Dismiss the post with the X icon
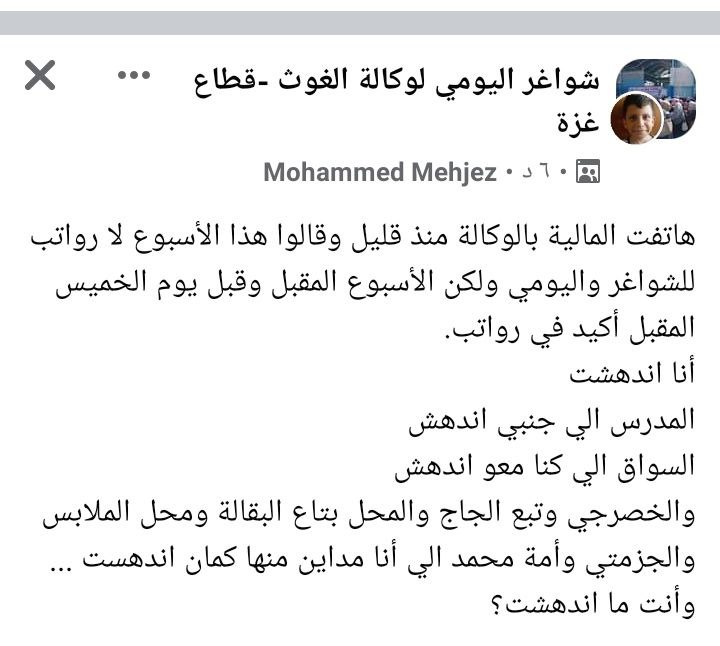Viewport: 720px width, 646px height. pos(40,76)
